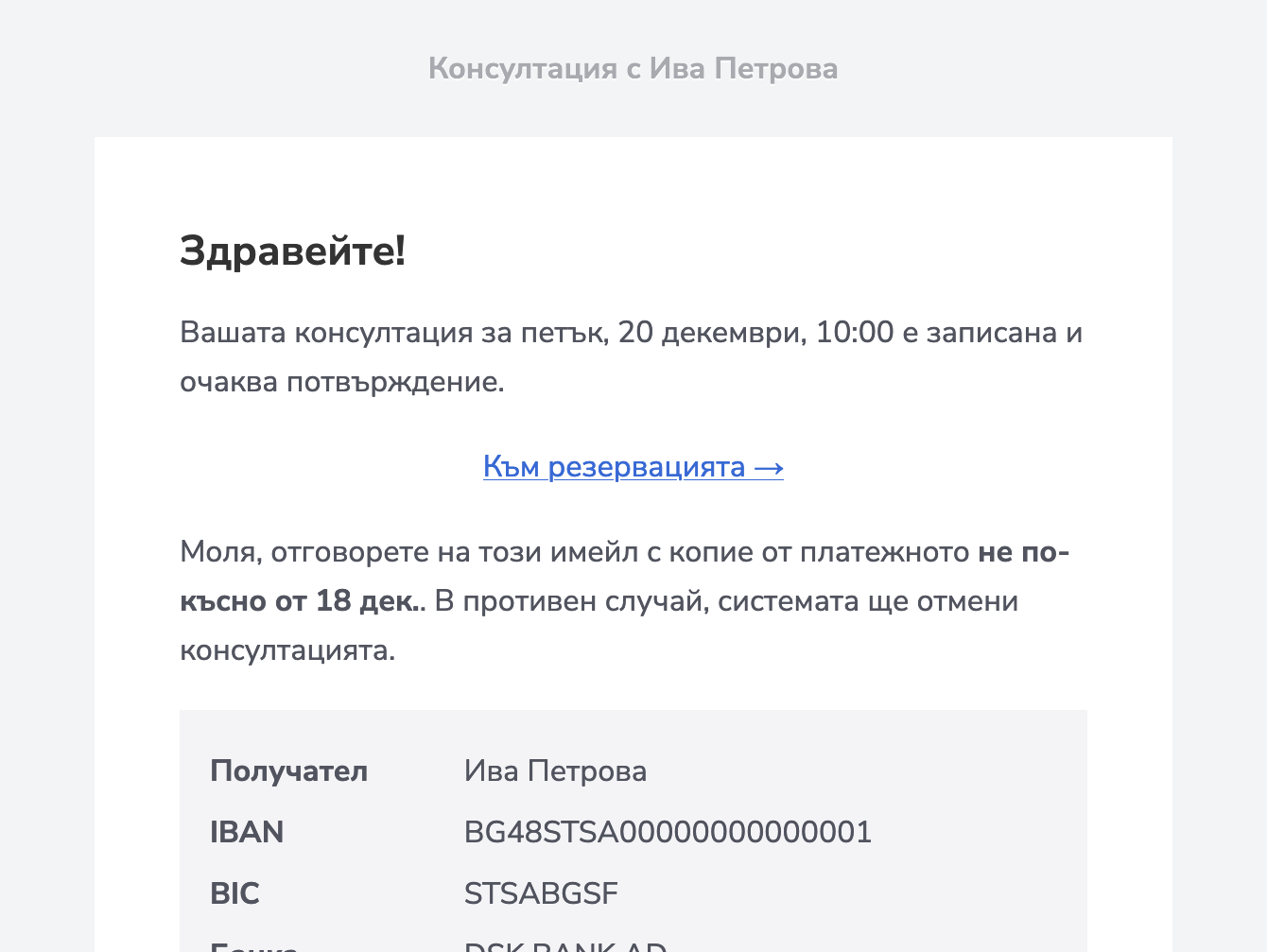The width and height of the screenshot is (1267, 952).
Task: Open the 'Към резервацията' link
Action: click(633, 467)
